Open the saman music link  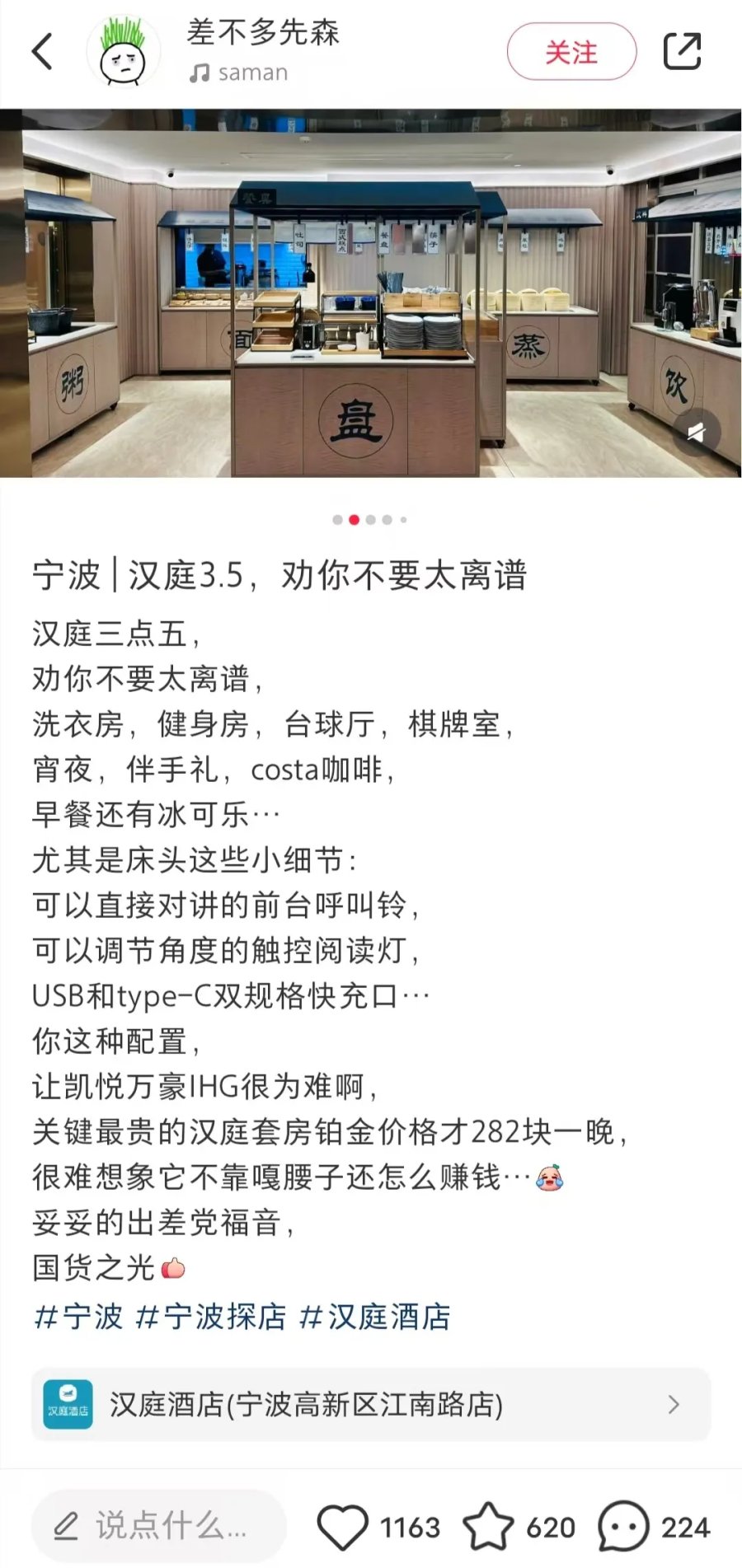(x=239, y=73)
